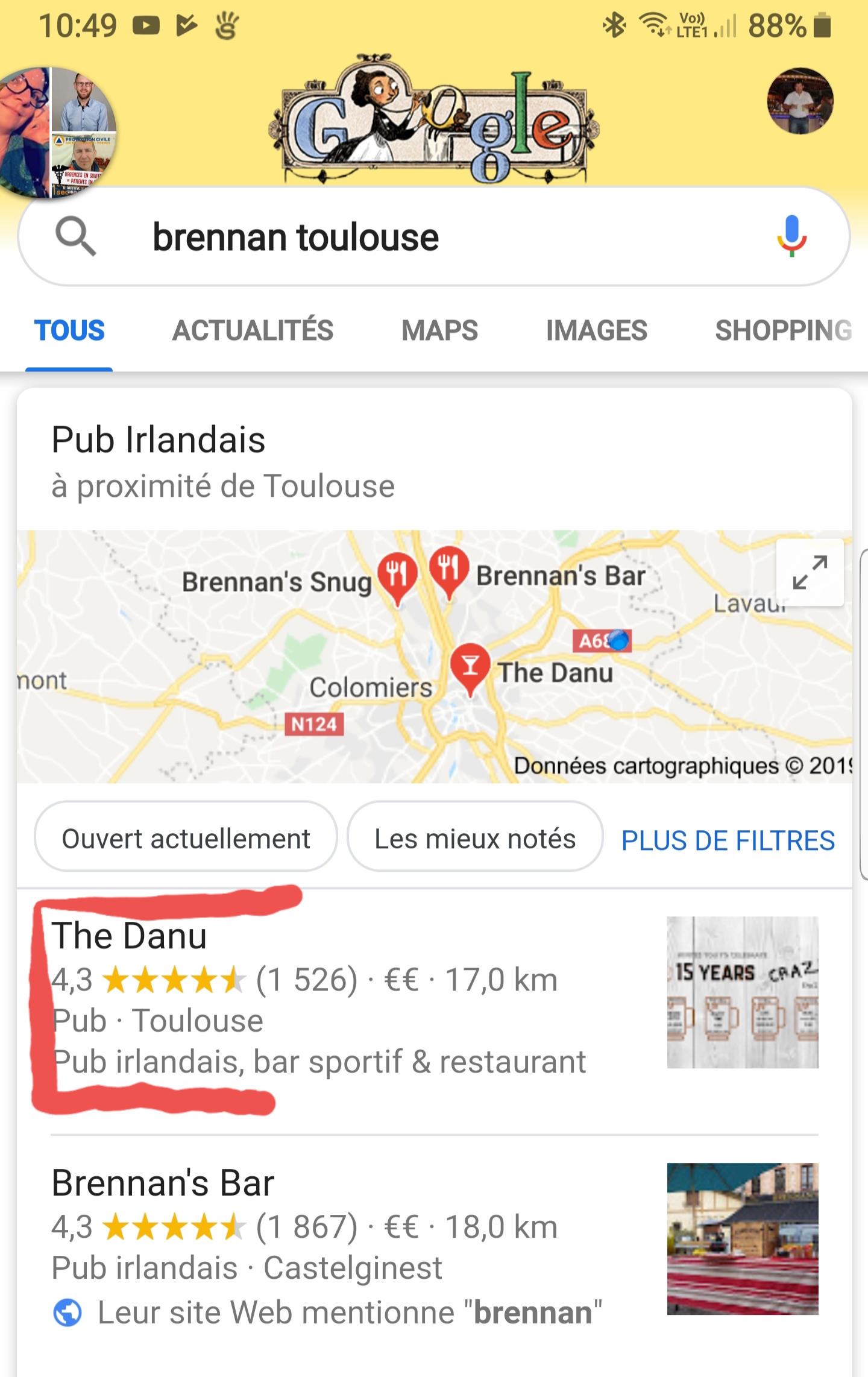
Task: Switch to the Images tab
Action: point(596,330)
